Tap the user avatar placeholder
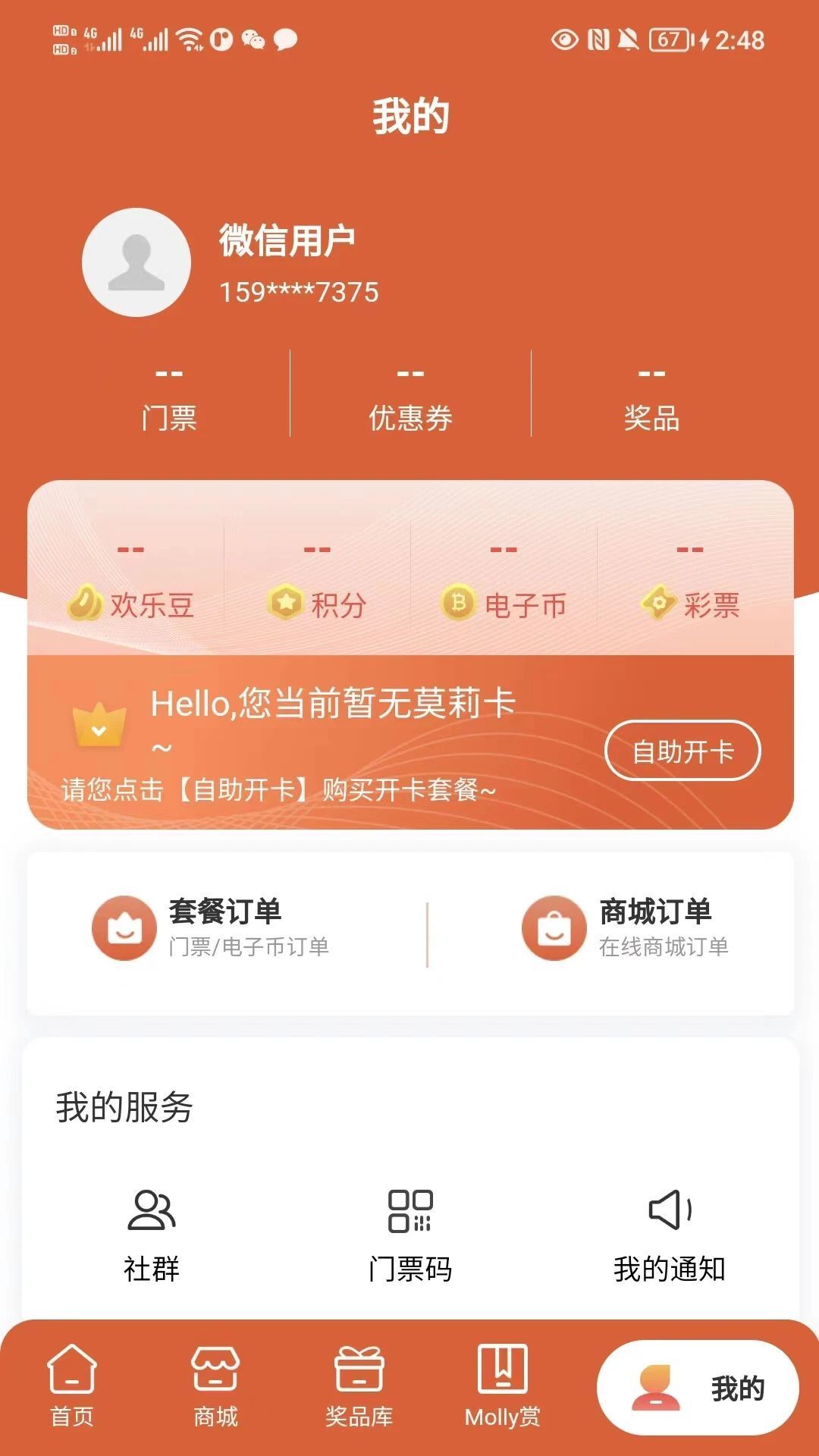Screen dimensions: 819x1456 (x=136, y=264)
